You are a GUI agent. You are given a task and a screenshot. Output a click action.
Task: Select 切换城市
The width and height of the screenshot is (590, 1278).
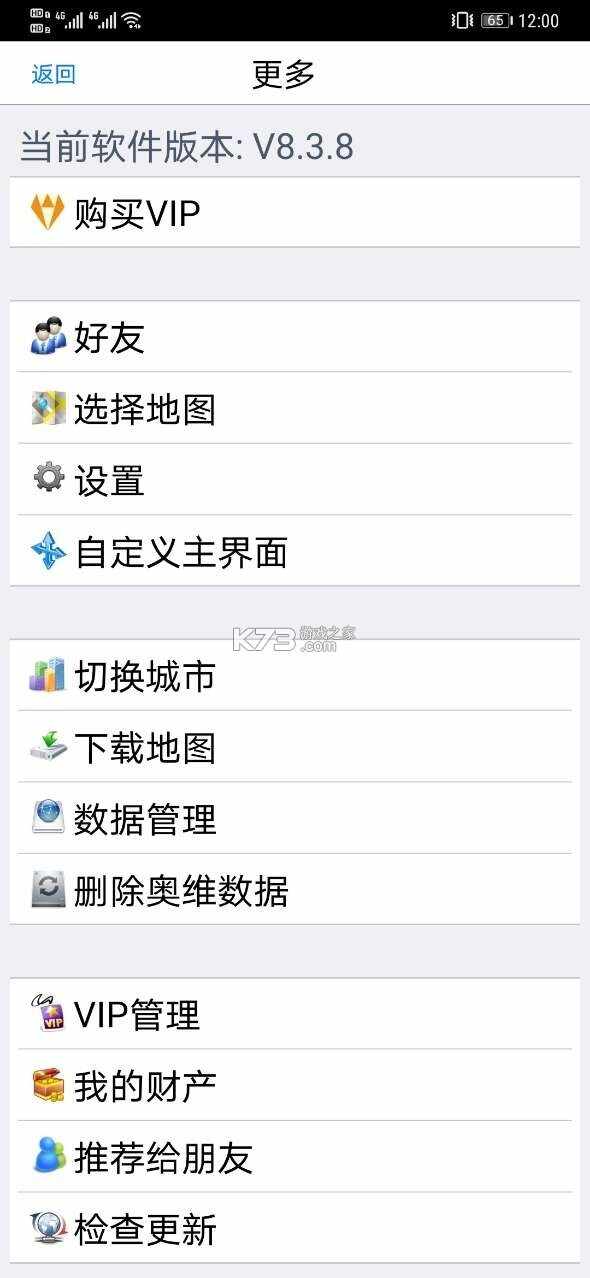[295, 676]
